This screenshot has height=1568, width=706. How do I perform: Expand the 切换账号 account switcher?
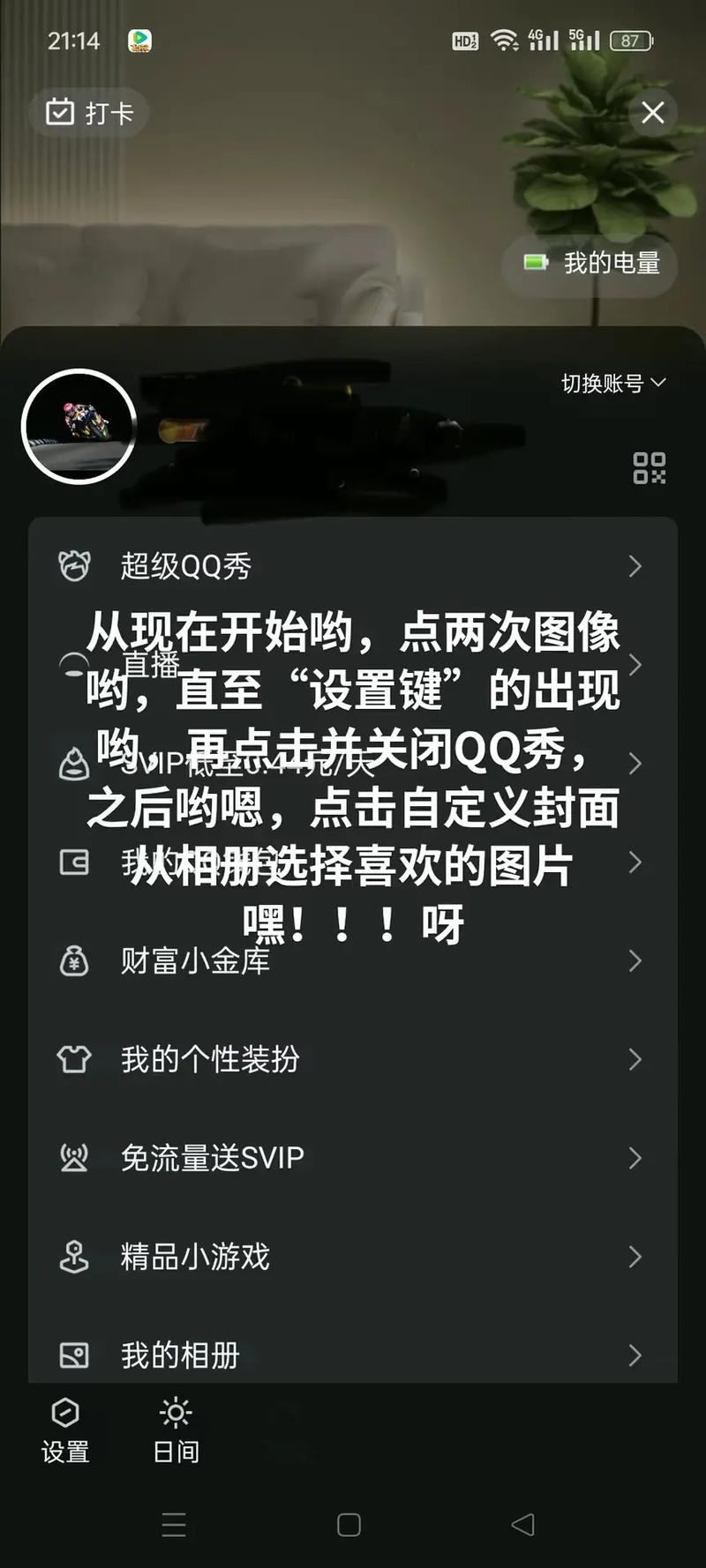click(x=613, y=384)
